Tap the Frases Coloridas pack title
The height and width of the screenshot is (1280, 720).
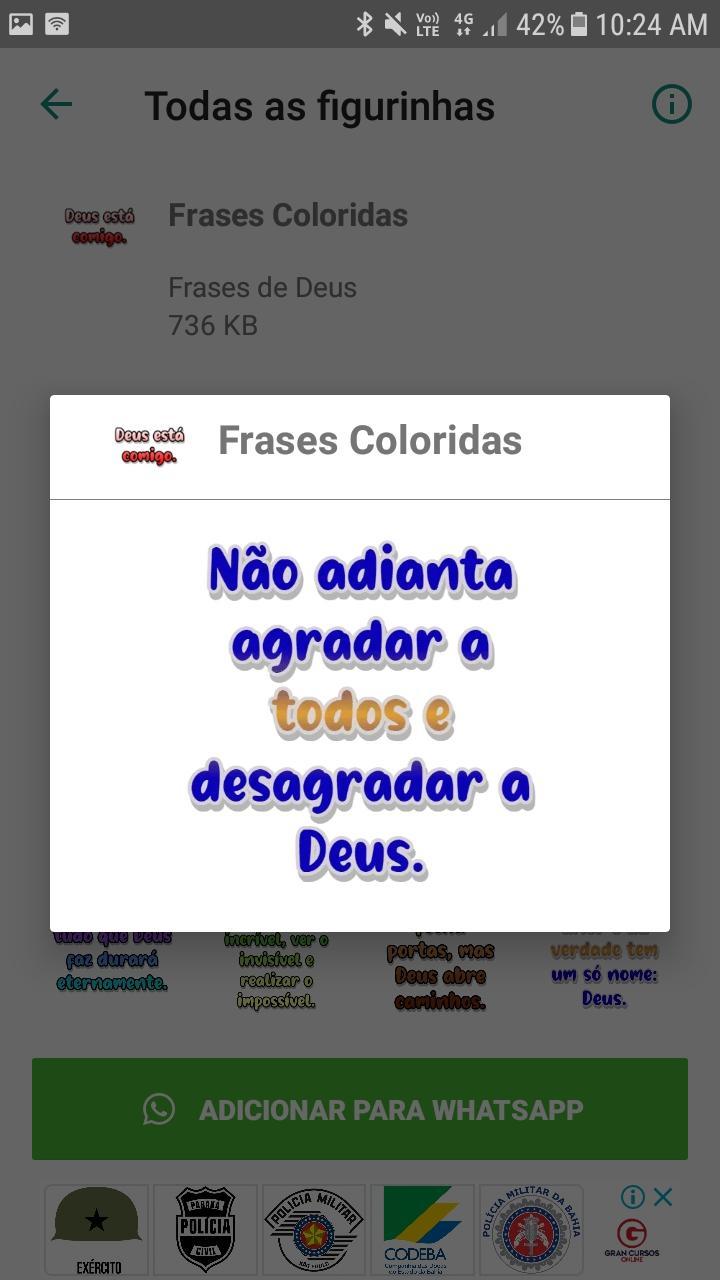coord(370,440)
